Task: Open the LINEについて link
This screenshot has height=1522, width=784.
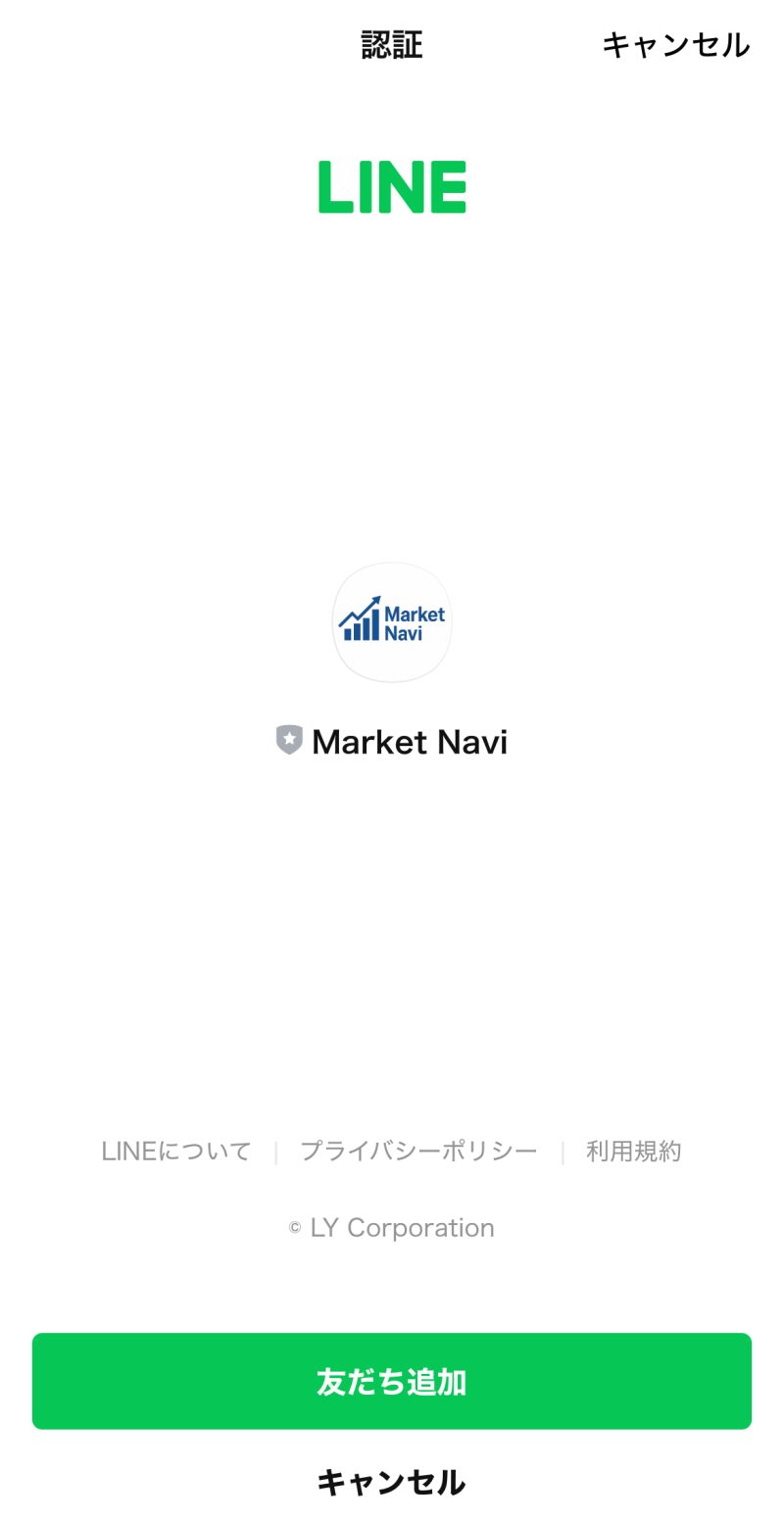Action: click(176, 1151)
